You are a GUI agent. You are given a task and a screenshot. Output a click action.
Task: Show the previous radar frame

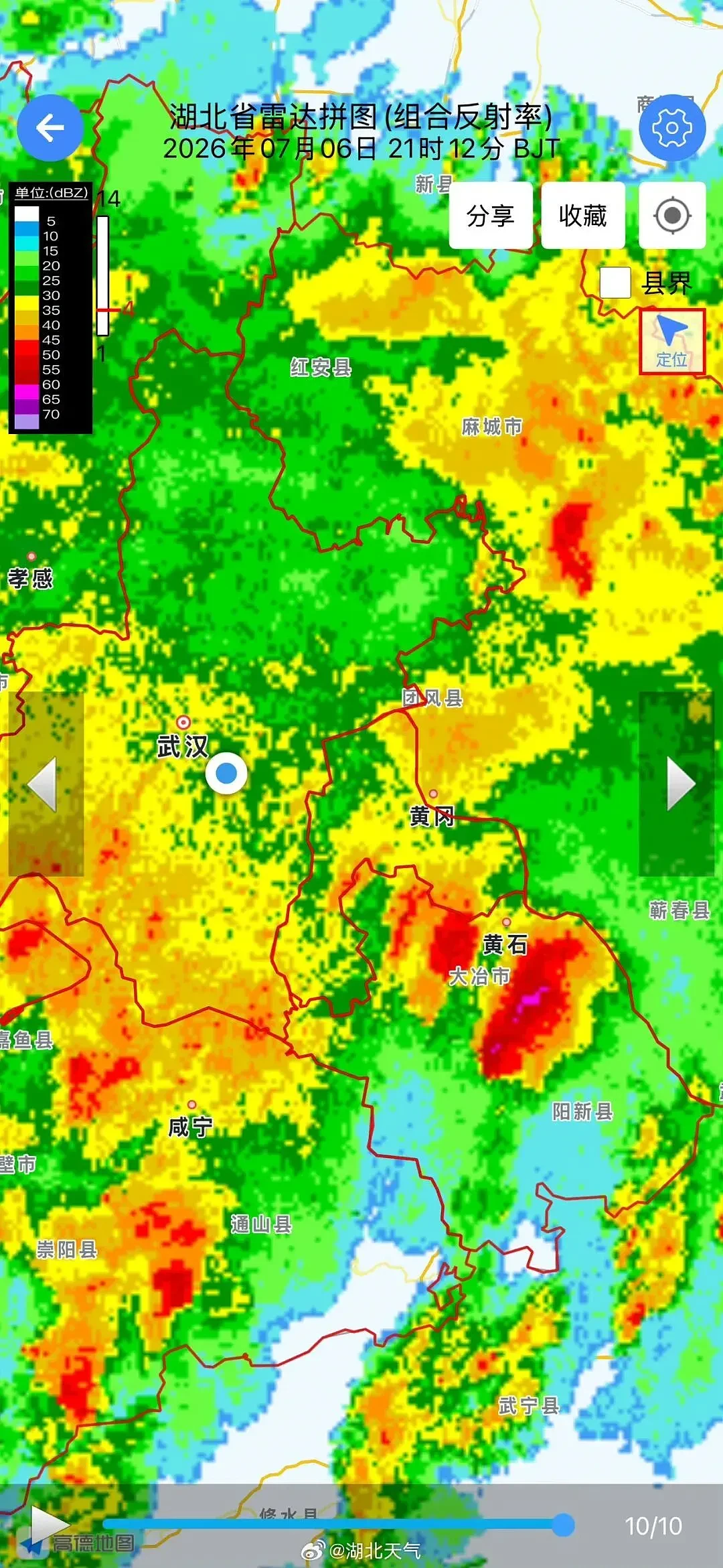[x=46, y=784]
